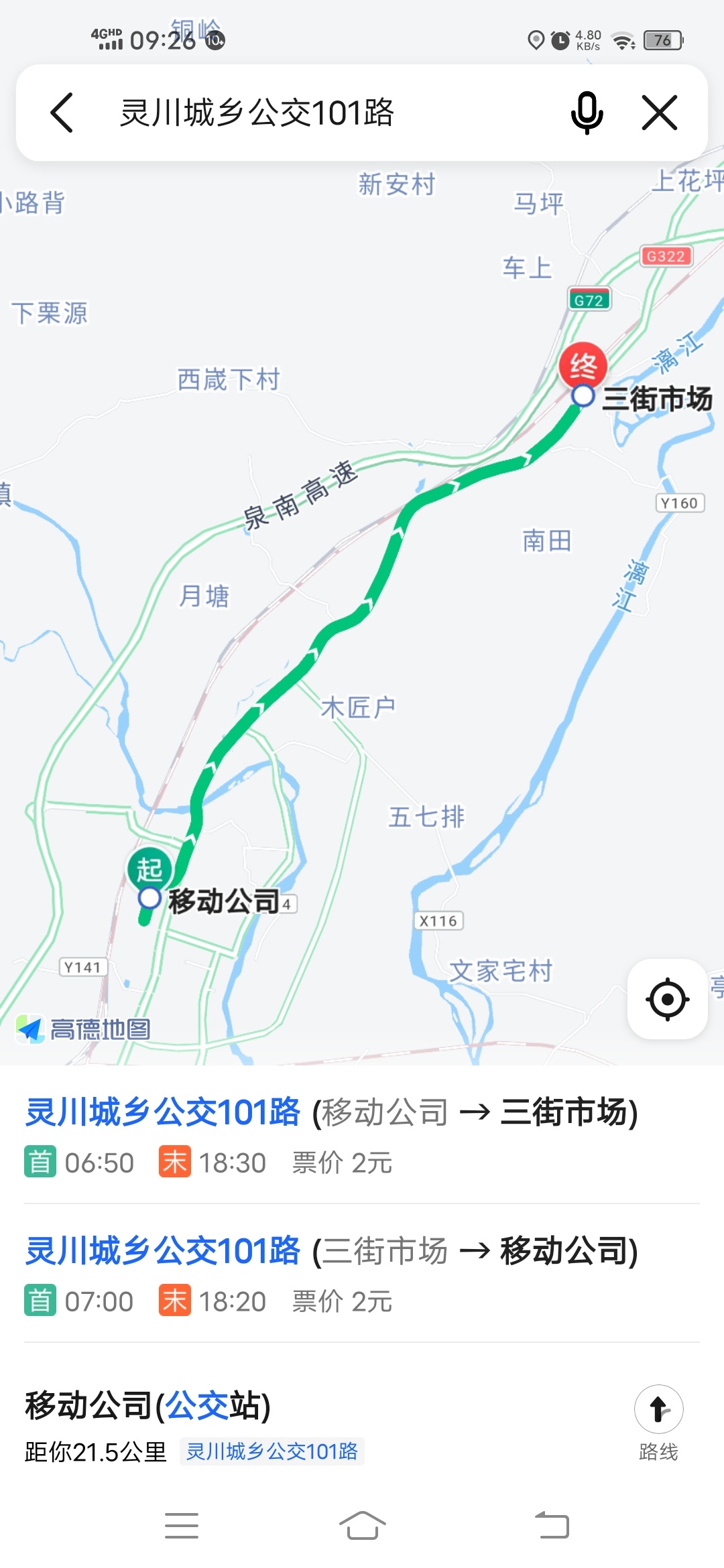
Task: Go back using the top-left arrow
Action: 62,113
